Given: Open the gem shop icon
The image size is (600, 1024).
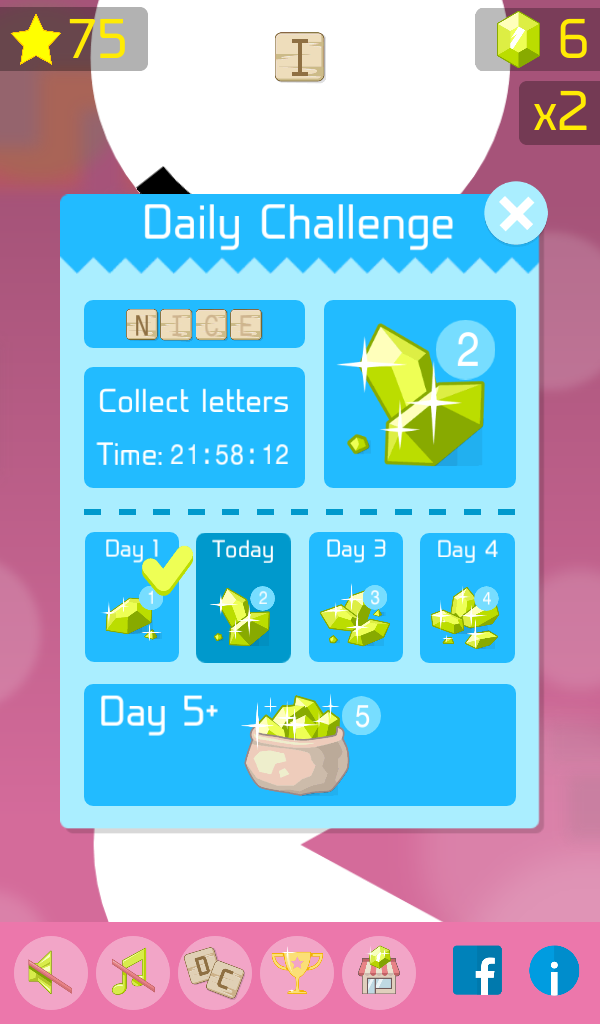Looking at the screenshot, I should [x=379, y=972].
